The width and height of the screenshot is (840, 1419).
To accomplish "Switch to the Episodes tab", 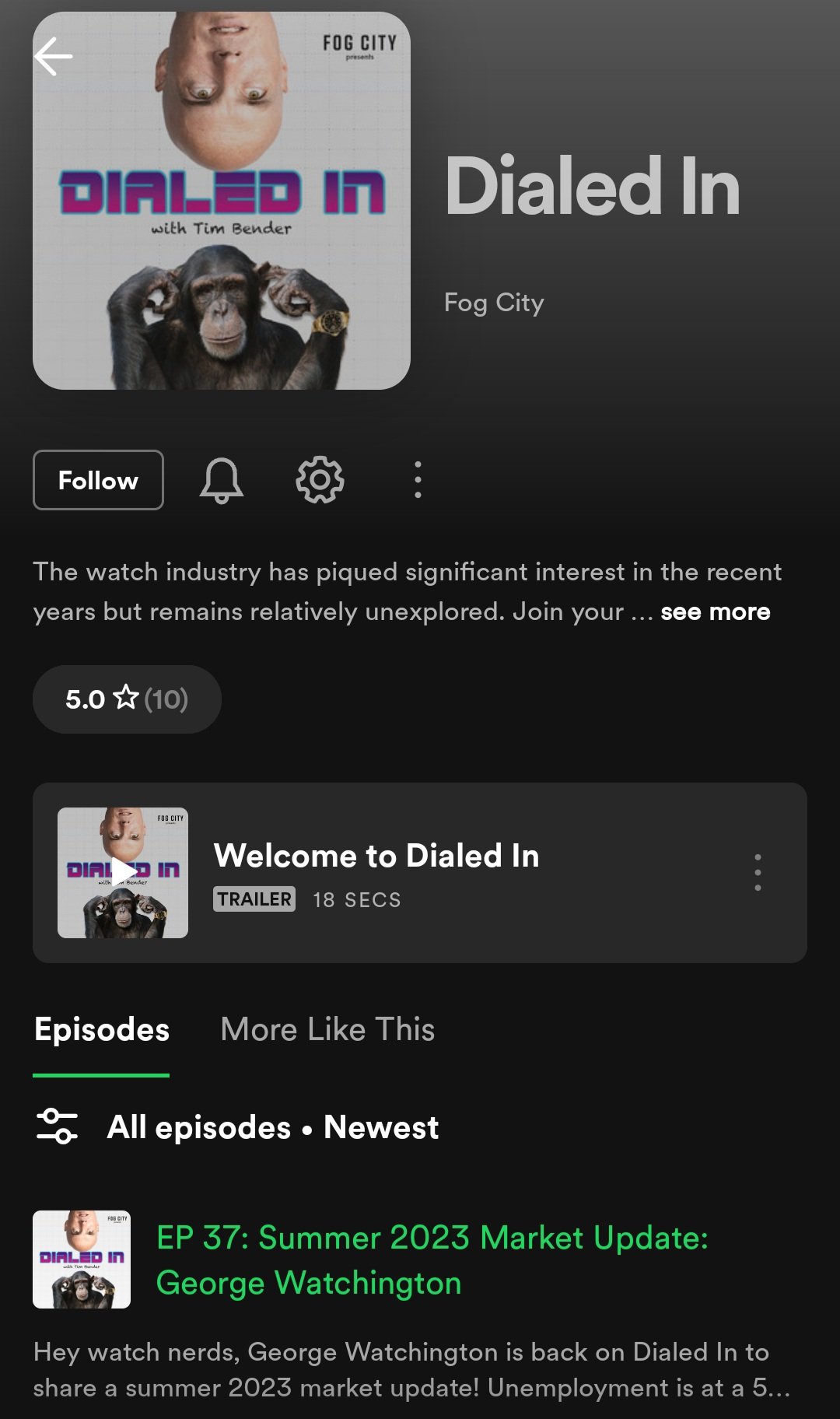I will 102,1030.
